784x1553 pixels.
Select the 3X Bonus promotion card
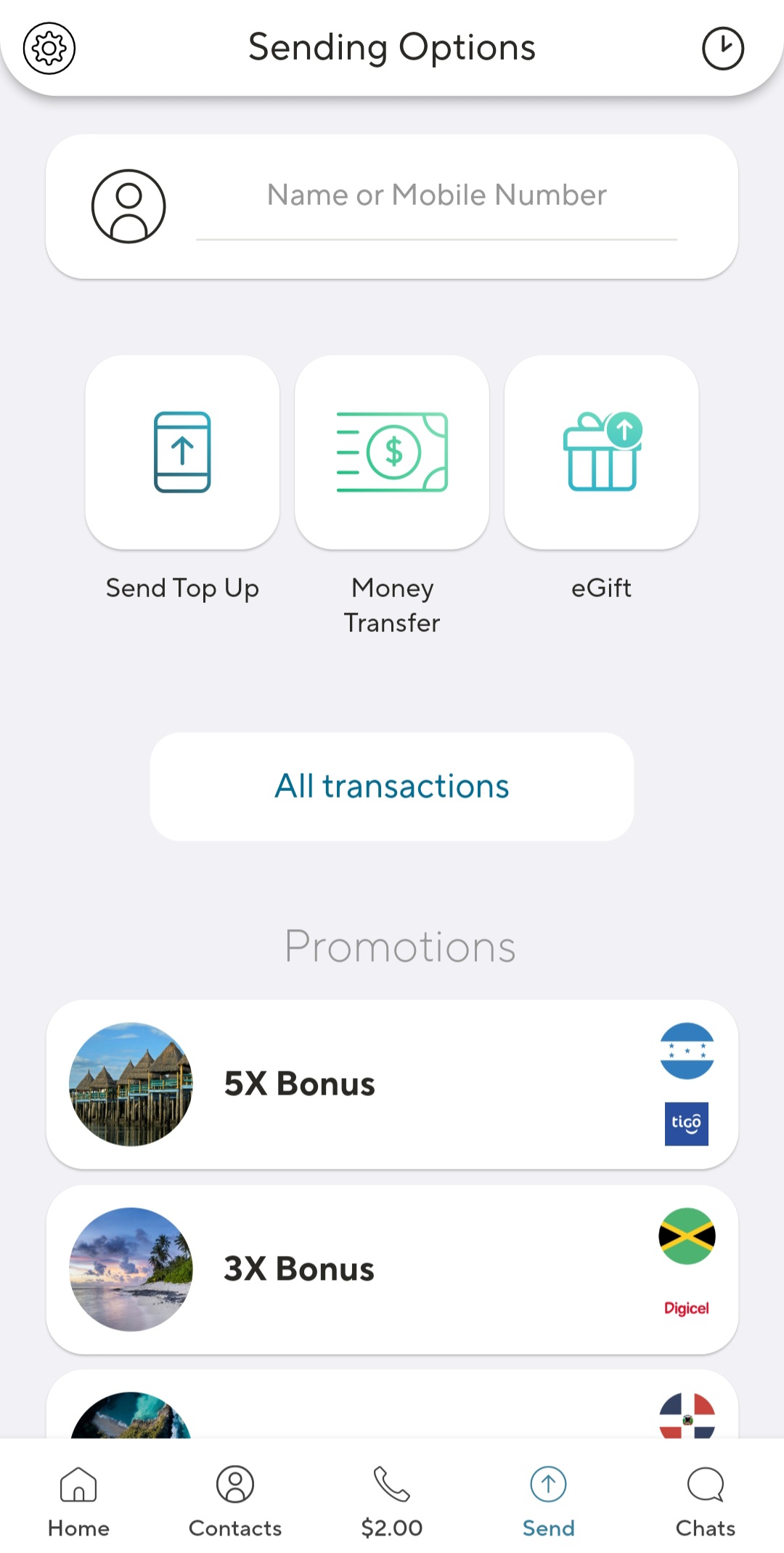pos(391,1268)
